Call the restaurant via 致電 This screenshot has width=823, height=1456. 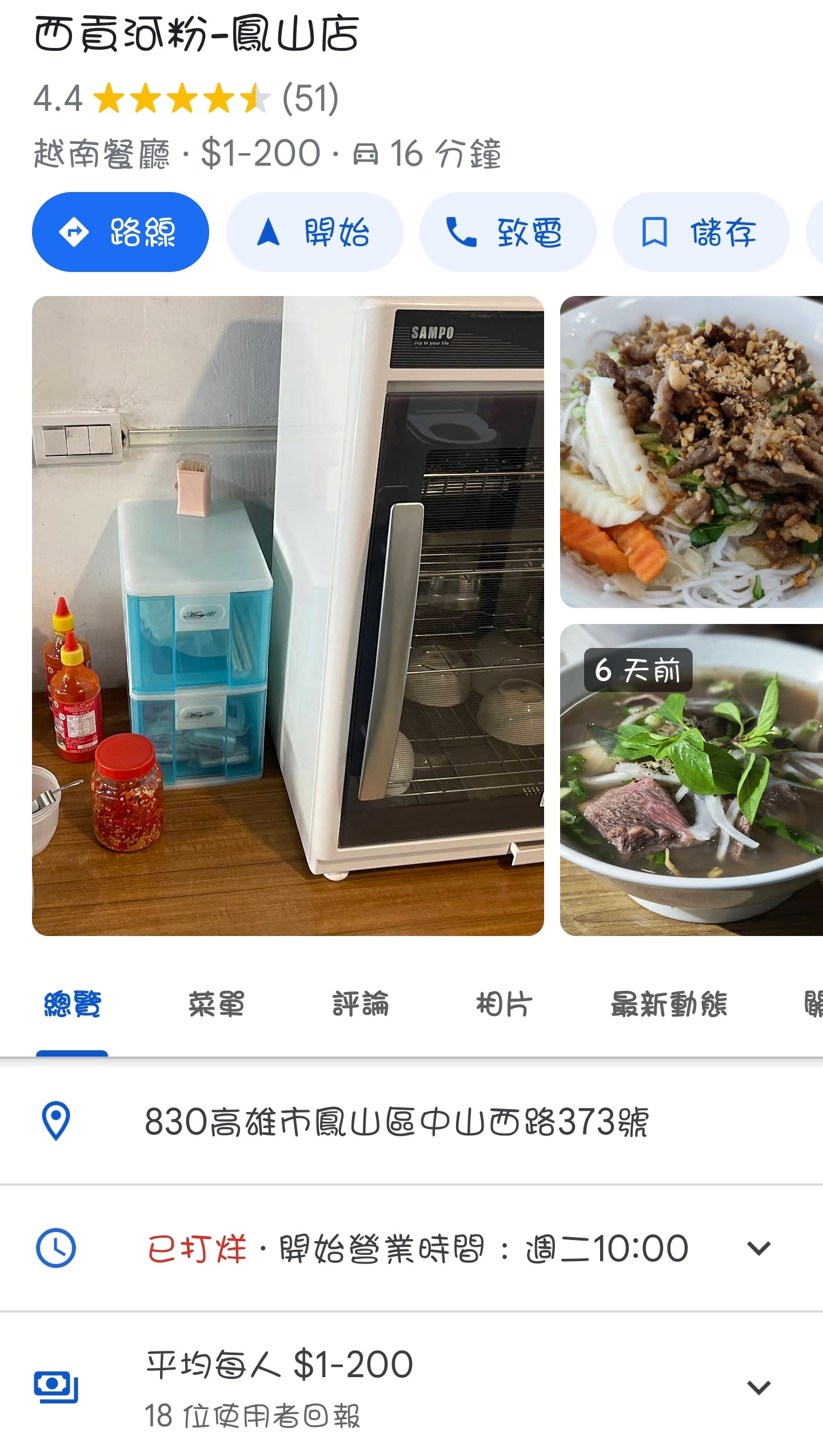point(508,232)
